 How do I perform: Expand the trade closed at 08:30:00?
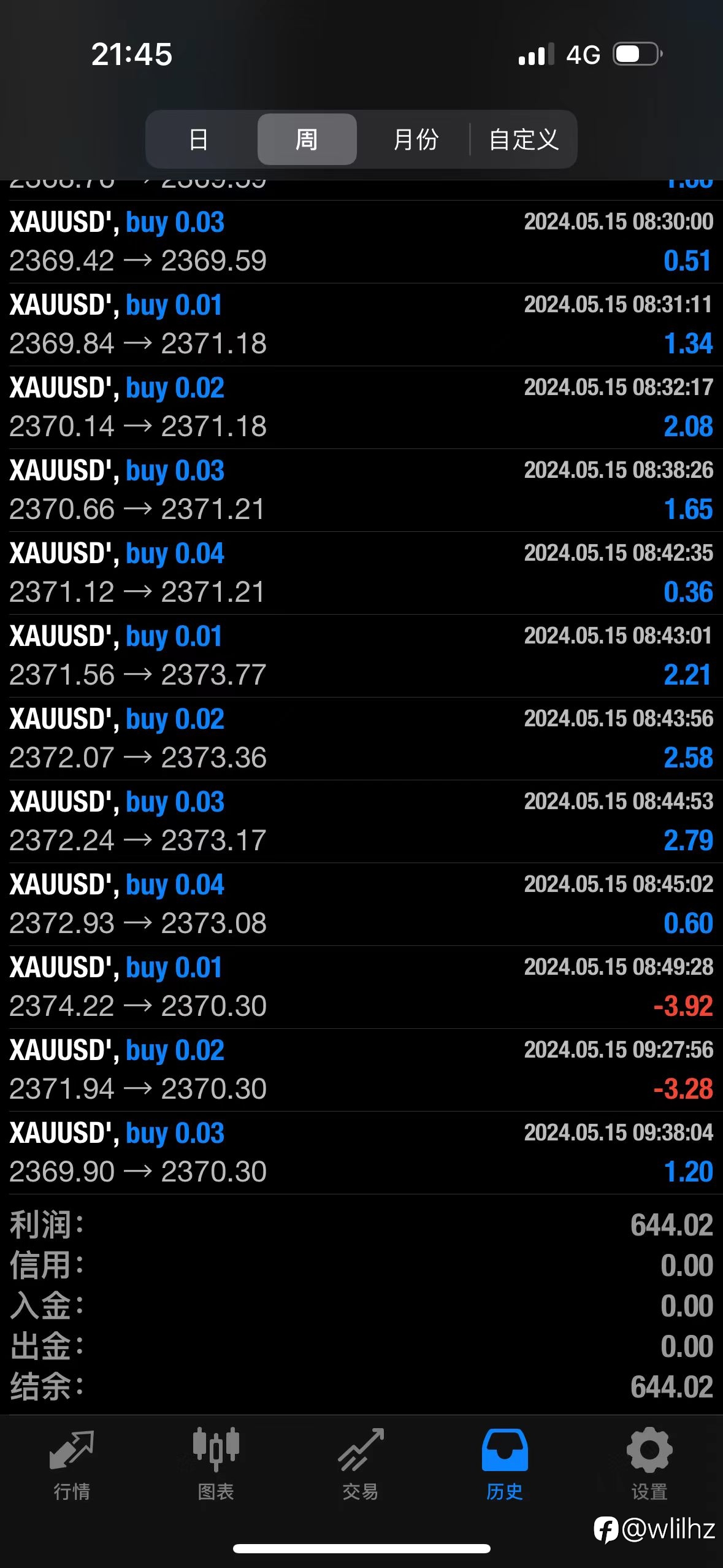pyautogui.click(x=361, y=242)
